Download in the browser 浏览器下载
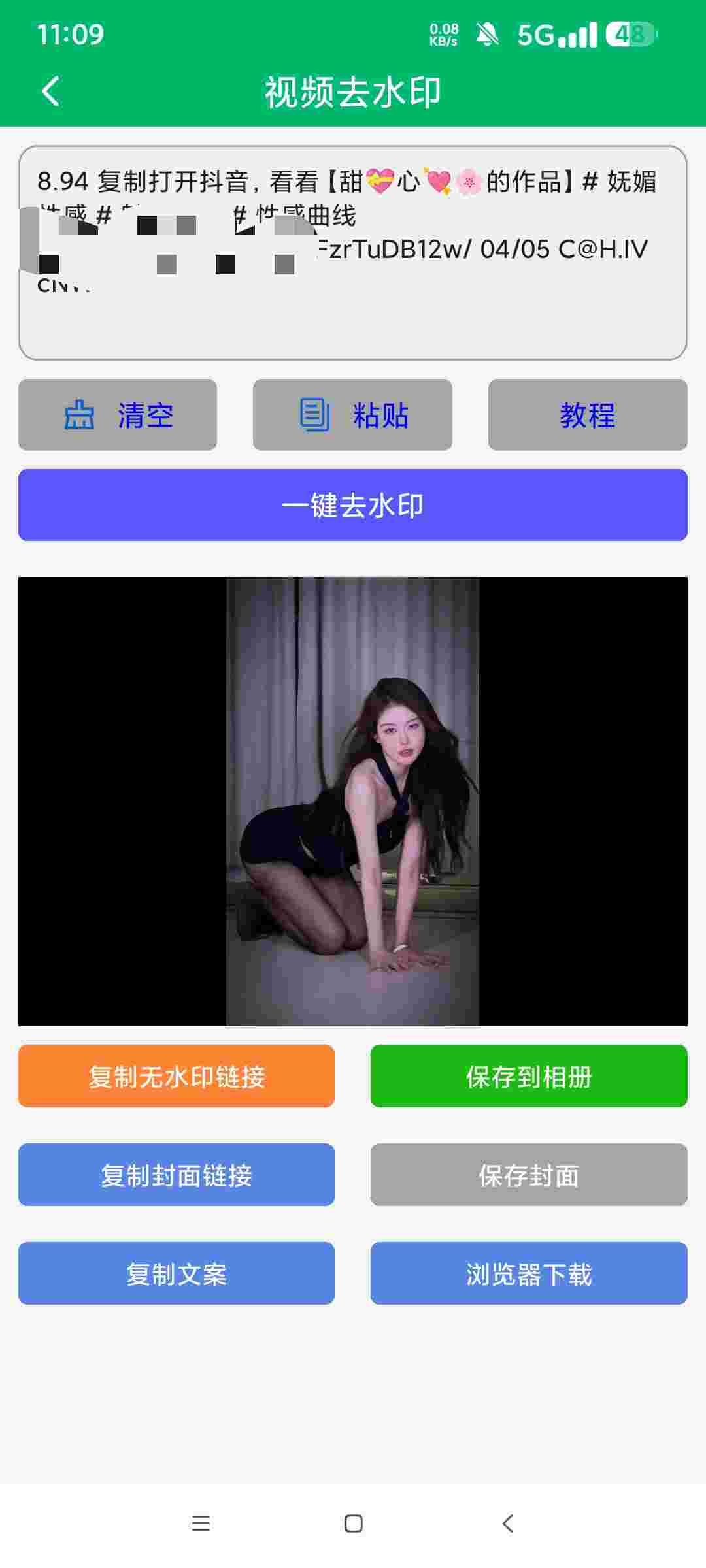 point(528,1273)
